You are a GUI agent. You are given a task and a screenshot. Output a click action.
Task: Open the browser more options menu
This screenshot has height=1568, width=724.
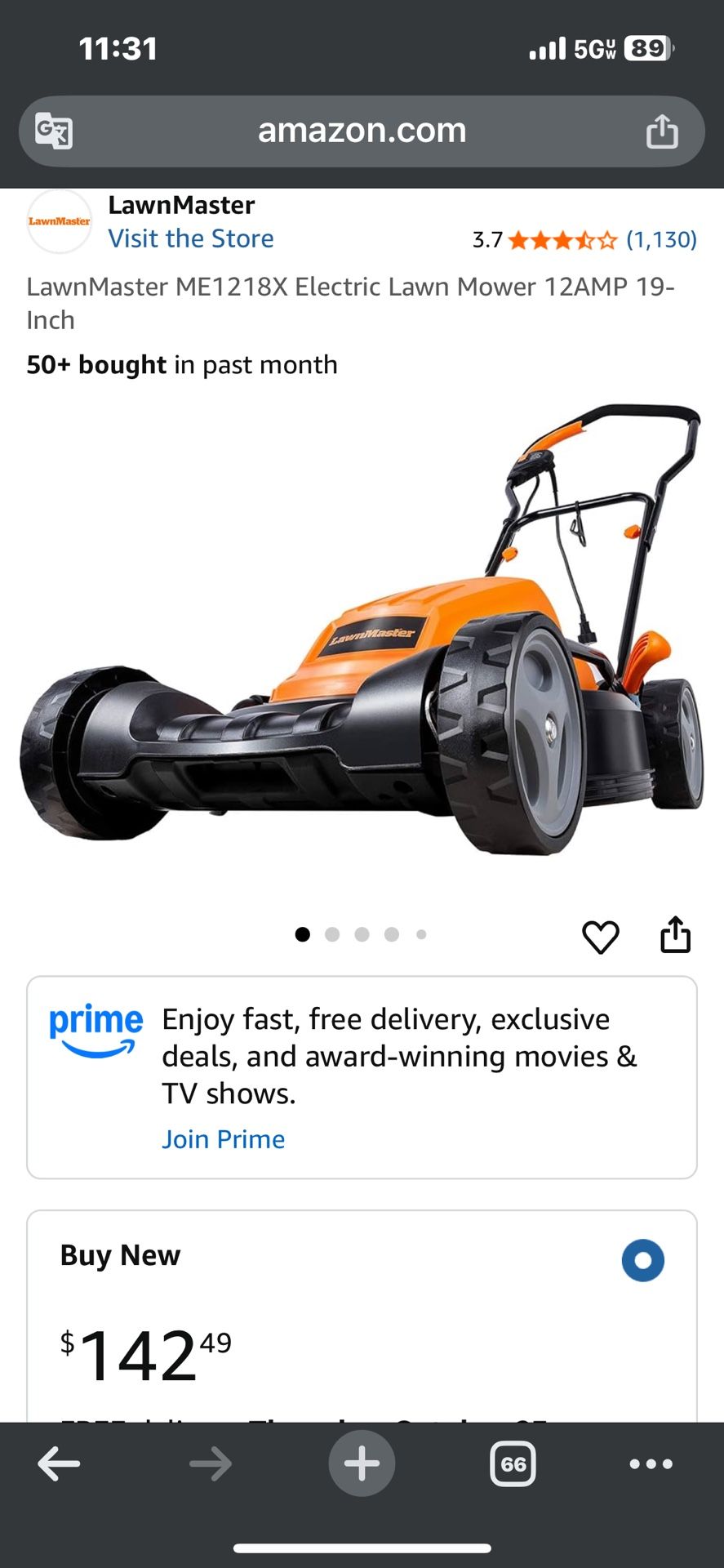[649, 1463]
